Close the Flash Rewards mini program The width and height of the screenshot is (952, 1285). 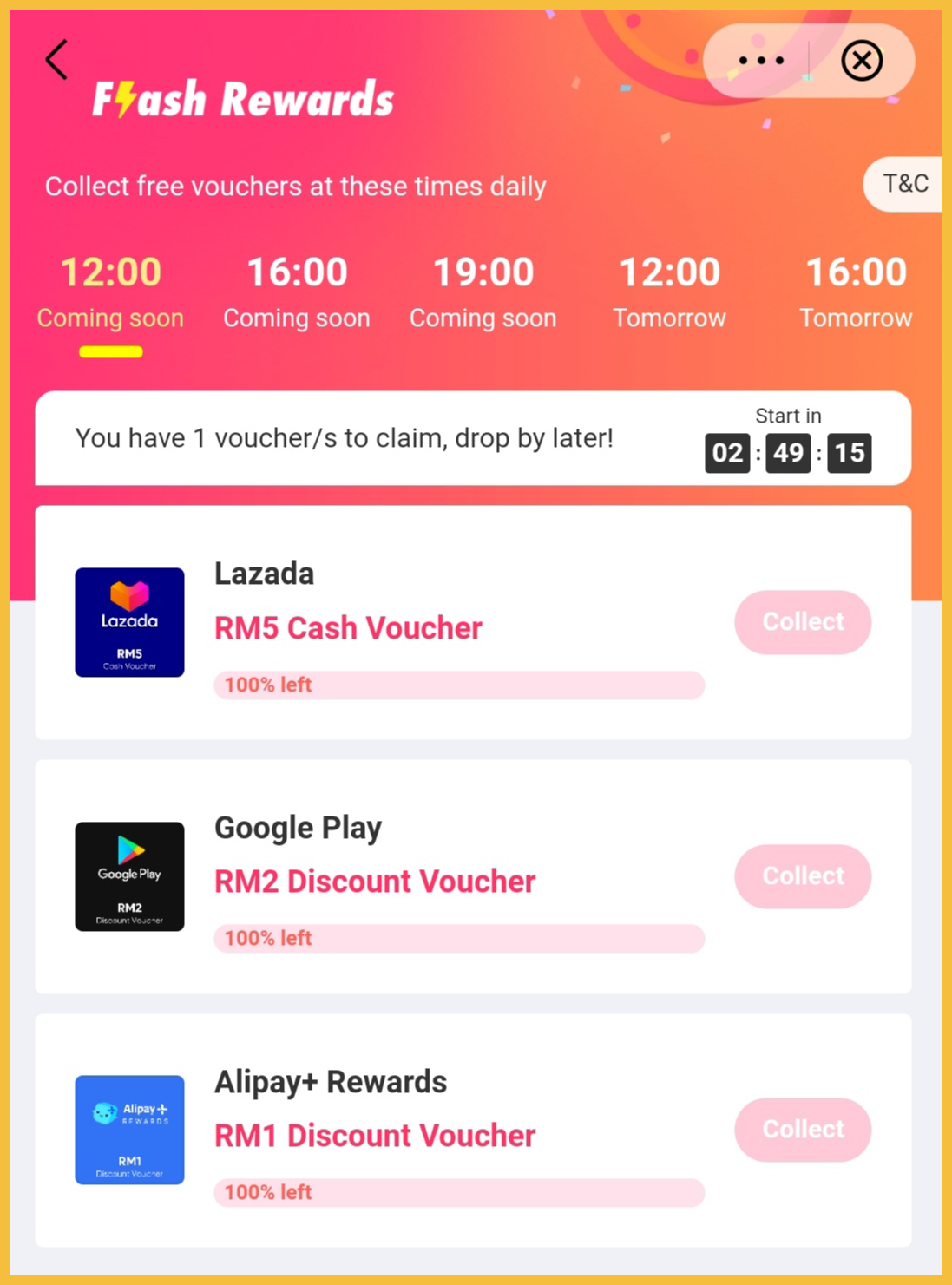[x=861, y=61]
